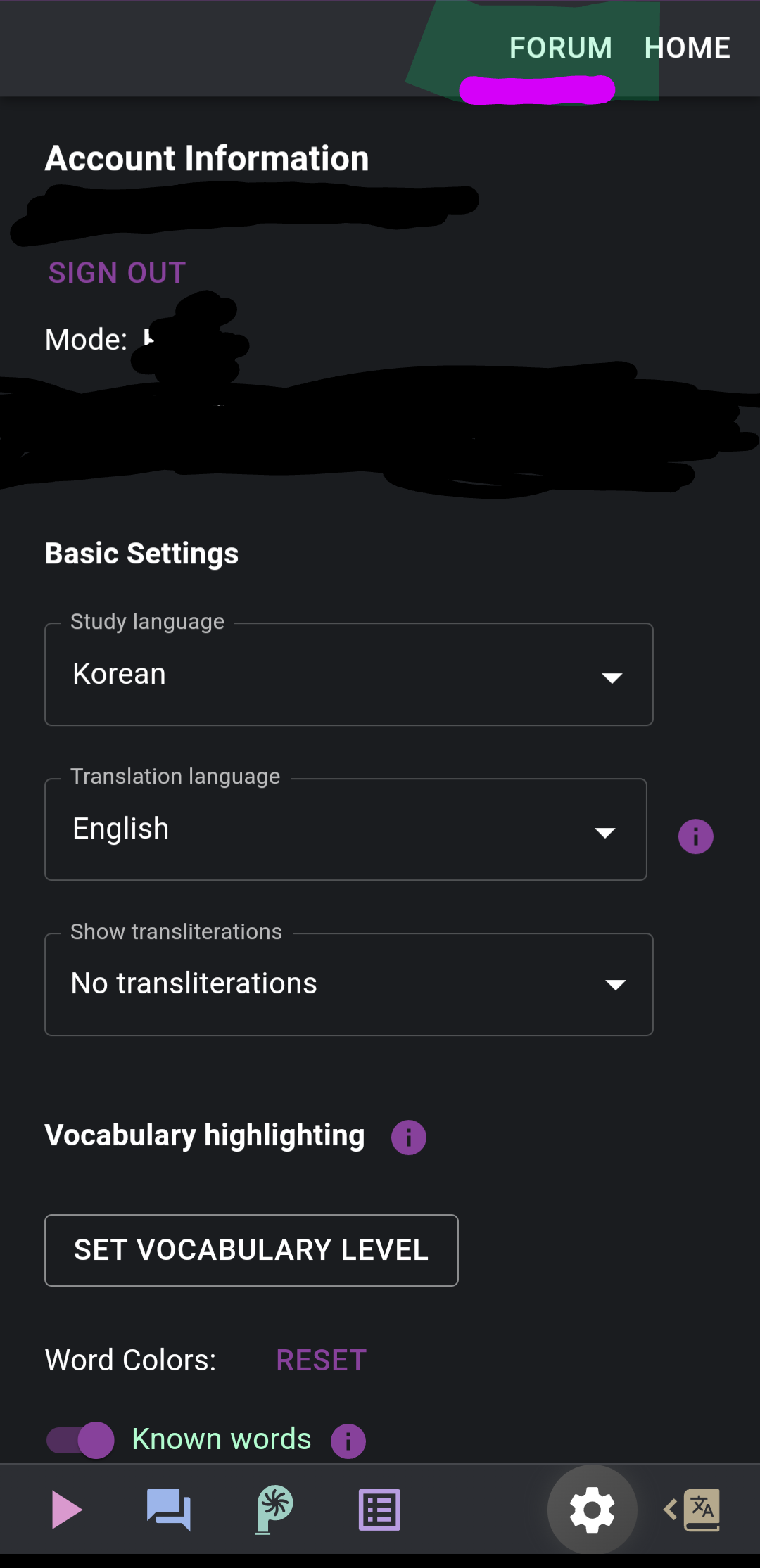Open the play tab in bottom bar
This screenshot has height=1568, width=760.
(67, 1510)
